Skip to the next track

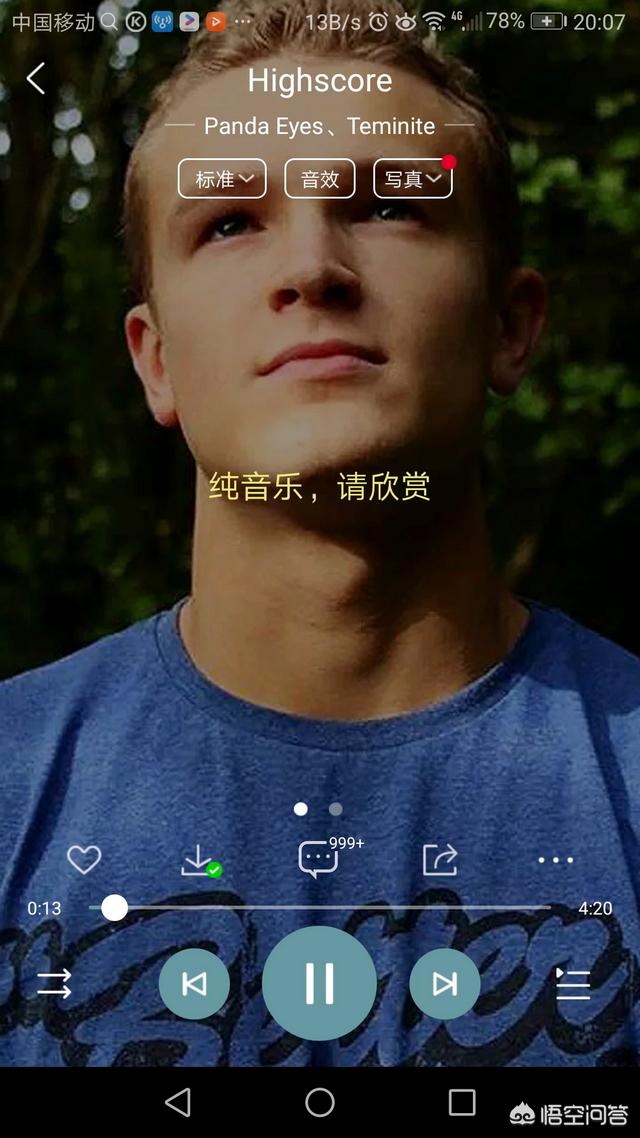445,984
